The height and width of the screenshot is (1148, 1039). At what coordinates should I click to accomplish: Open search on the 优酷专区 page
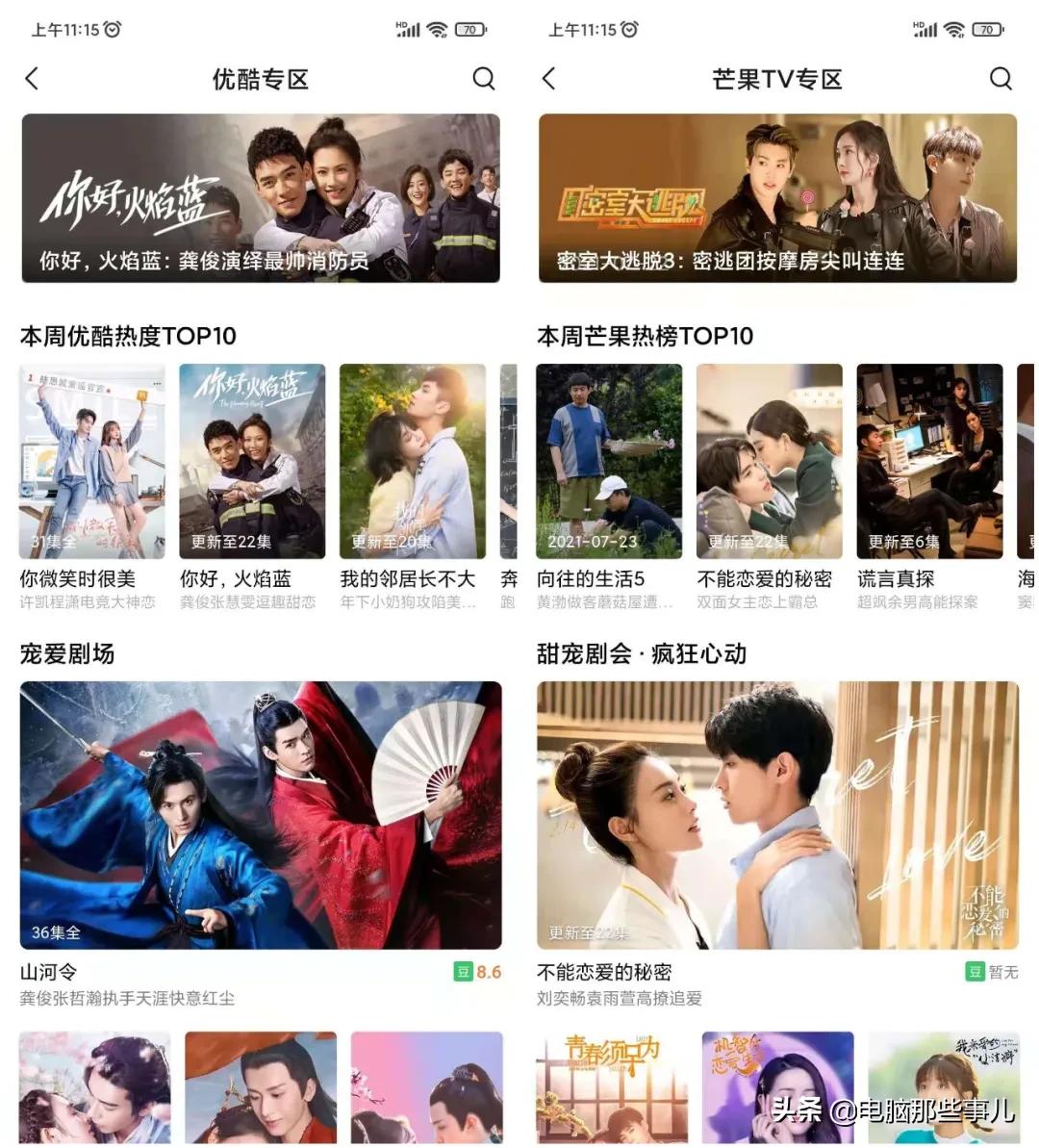[484, 79]
